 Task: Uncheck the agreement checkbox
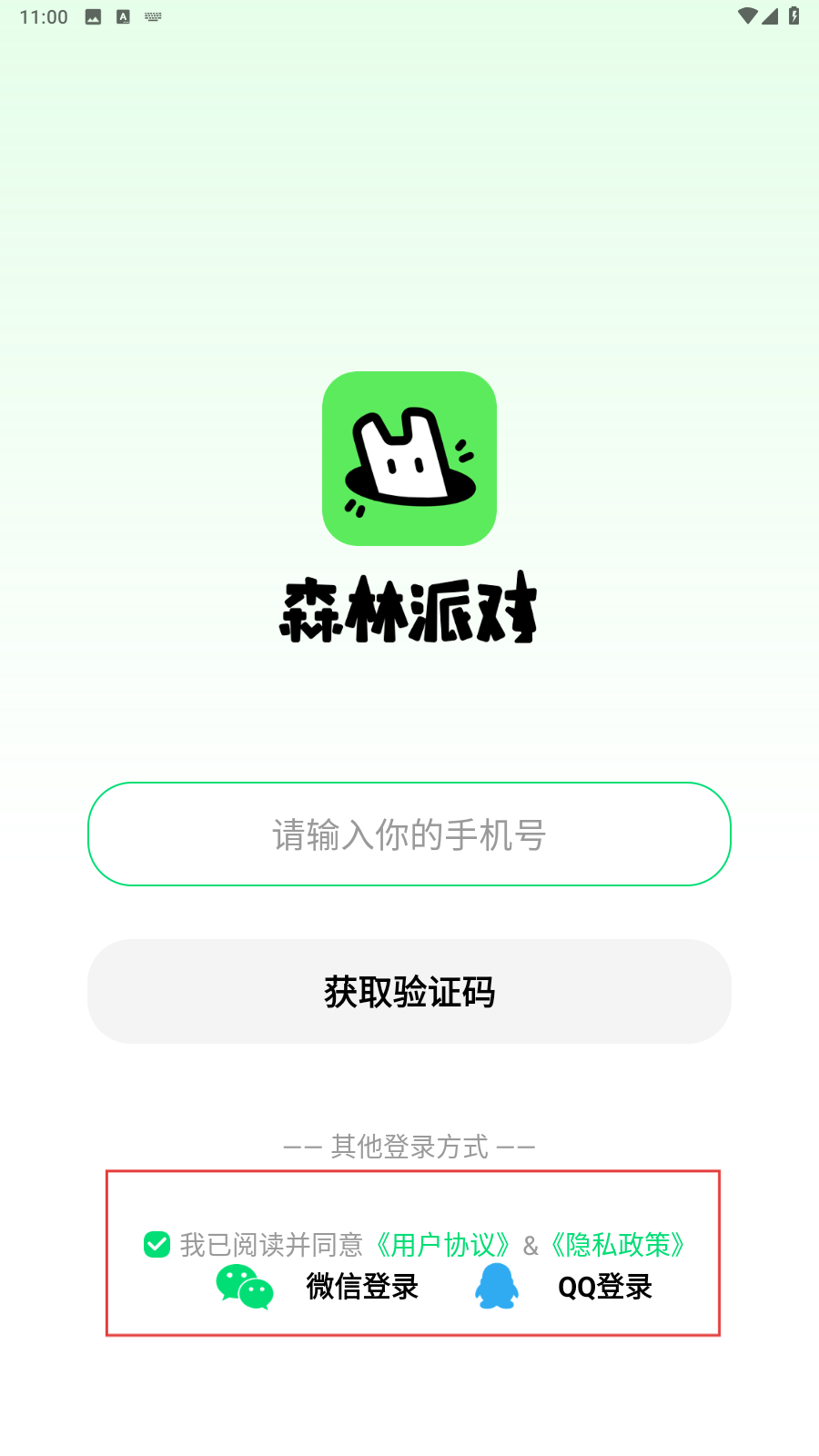pyautogui.click(x=157, y=1244)
